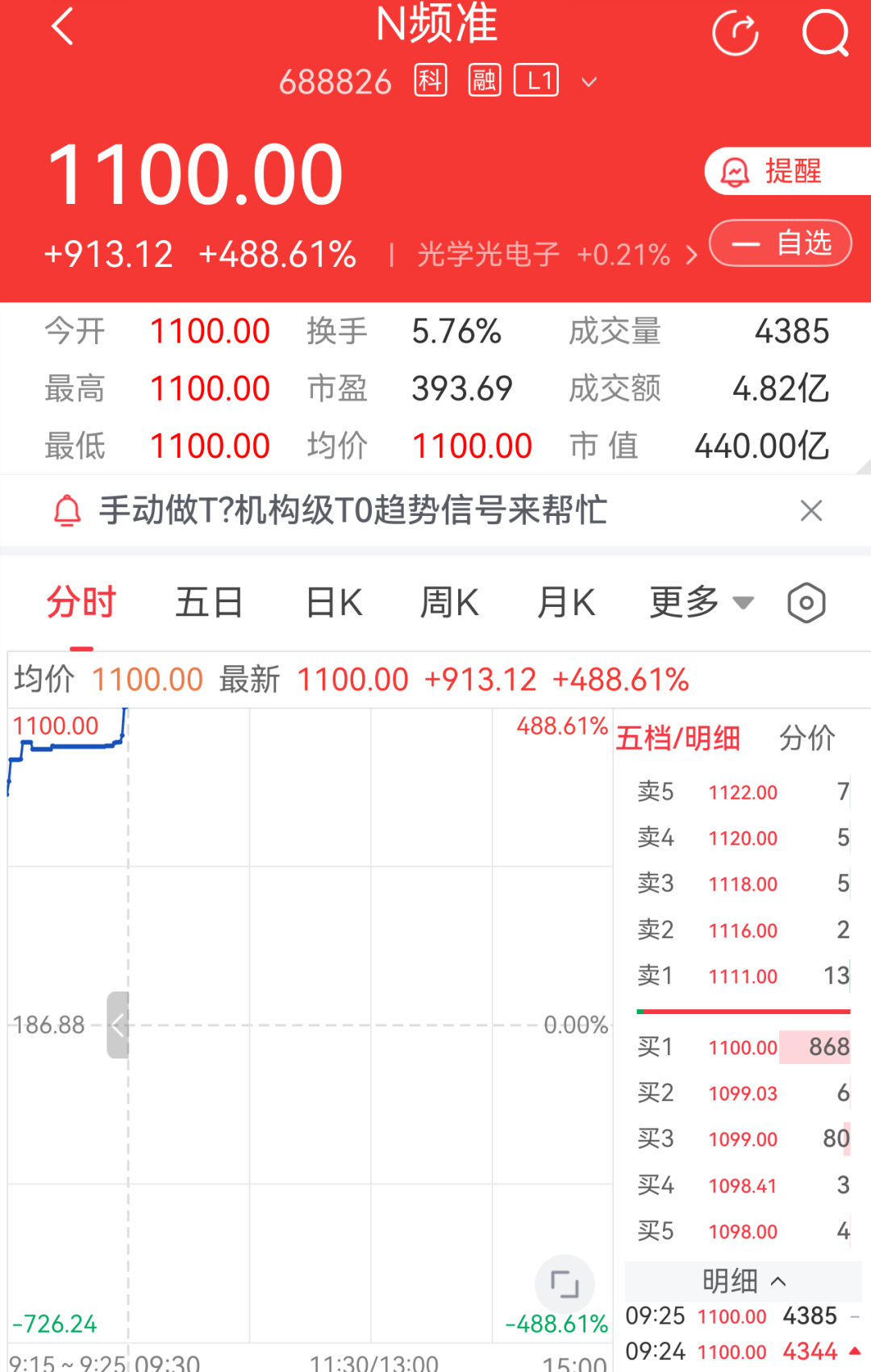Expand the dropdown chevron beside L1
The image size is (871, 1372).
pyautogui.click(x=590, y=81)
